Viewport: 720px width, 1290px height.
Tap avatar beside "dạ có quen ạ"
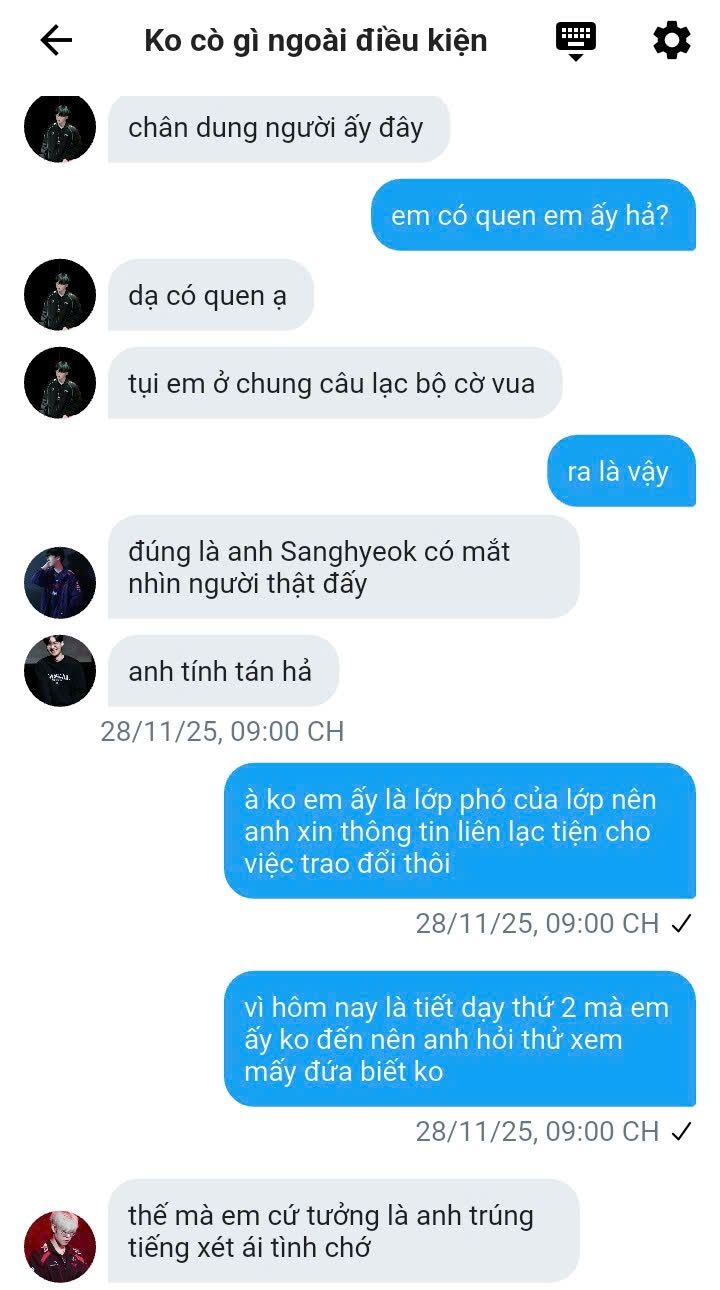[x=60, y=295]
